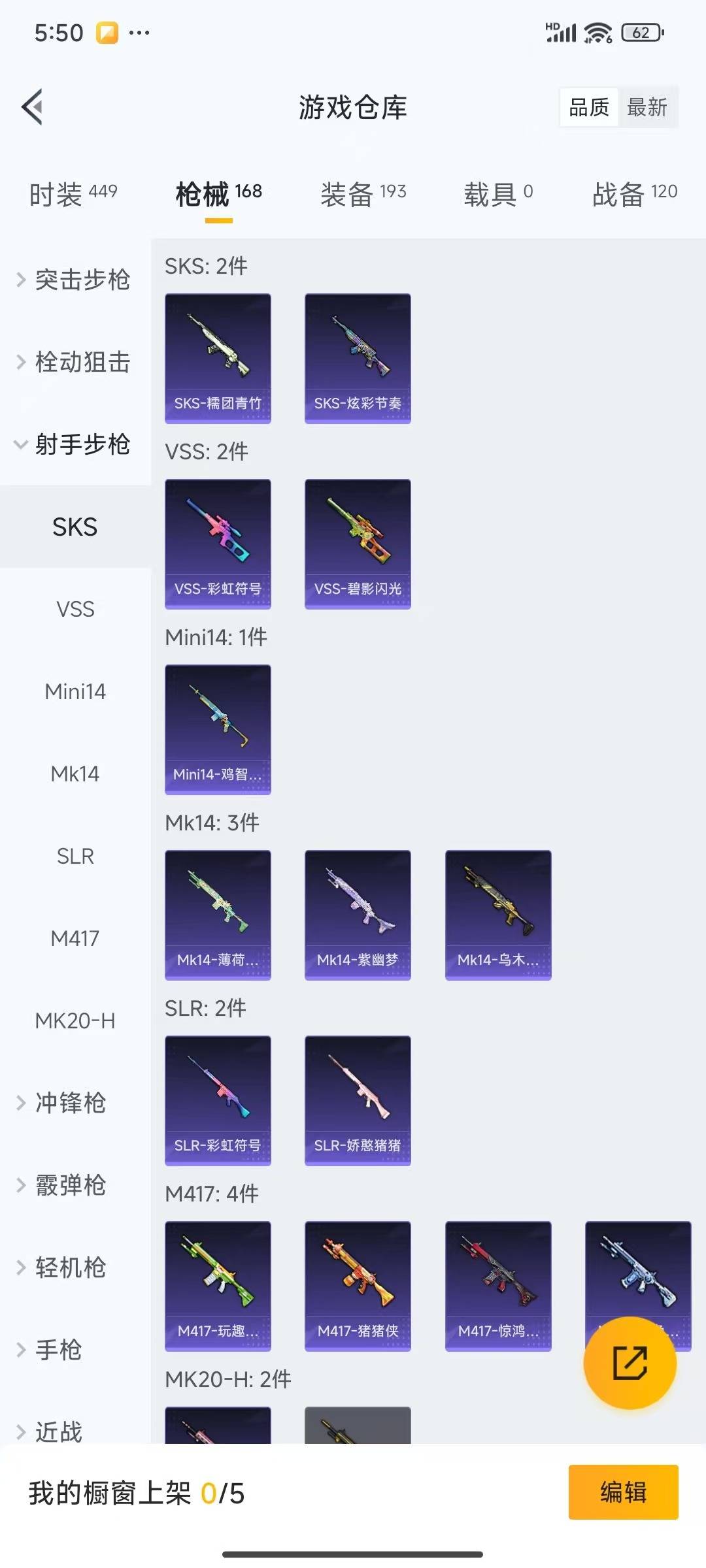
Task: Open the 战备 tab
Action: click(x=634, y=193)
